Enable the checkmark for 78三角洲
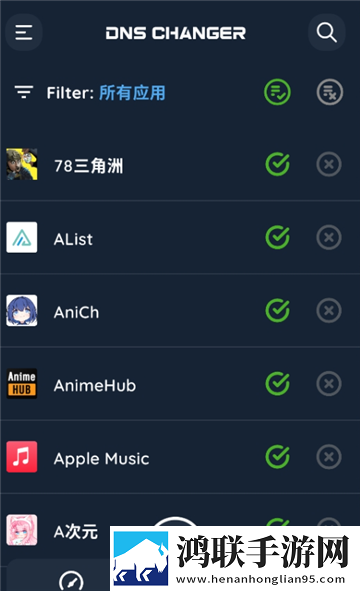Screen dimensions: 360x591 [277, 164]
